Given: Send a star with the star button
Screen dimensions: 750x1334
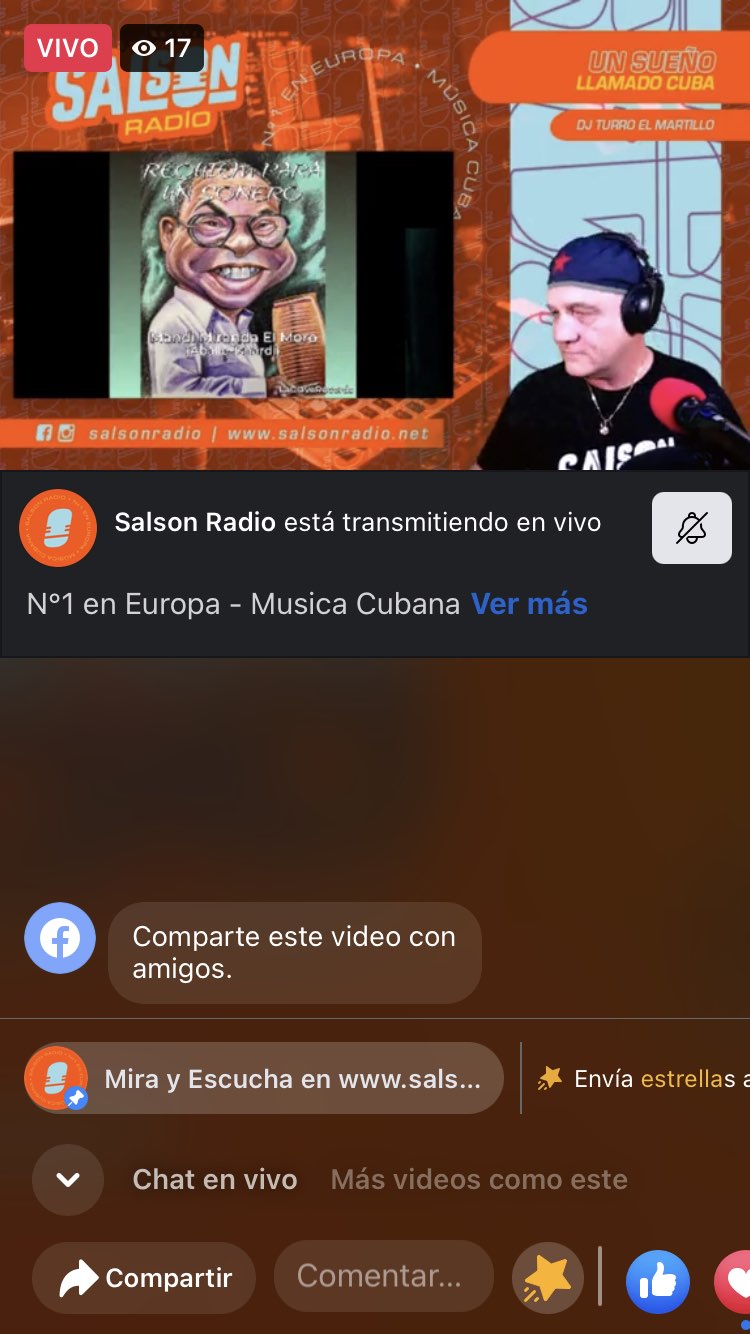Looking at the screenshot, I should tap(548, 1278).
